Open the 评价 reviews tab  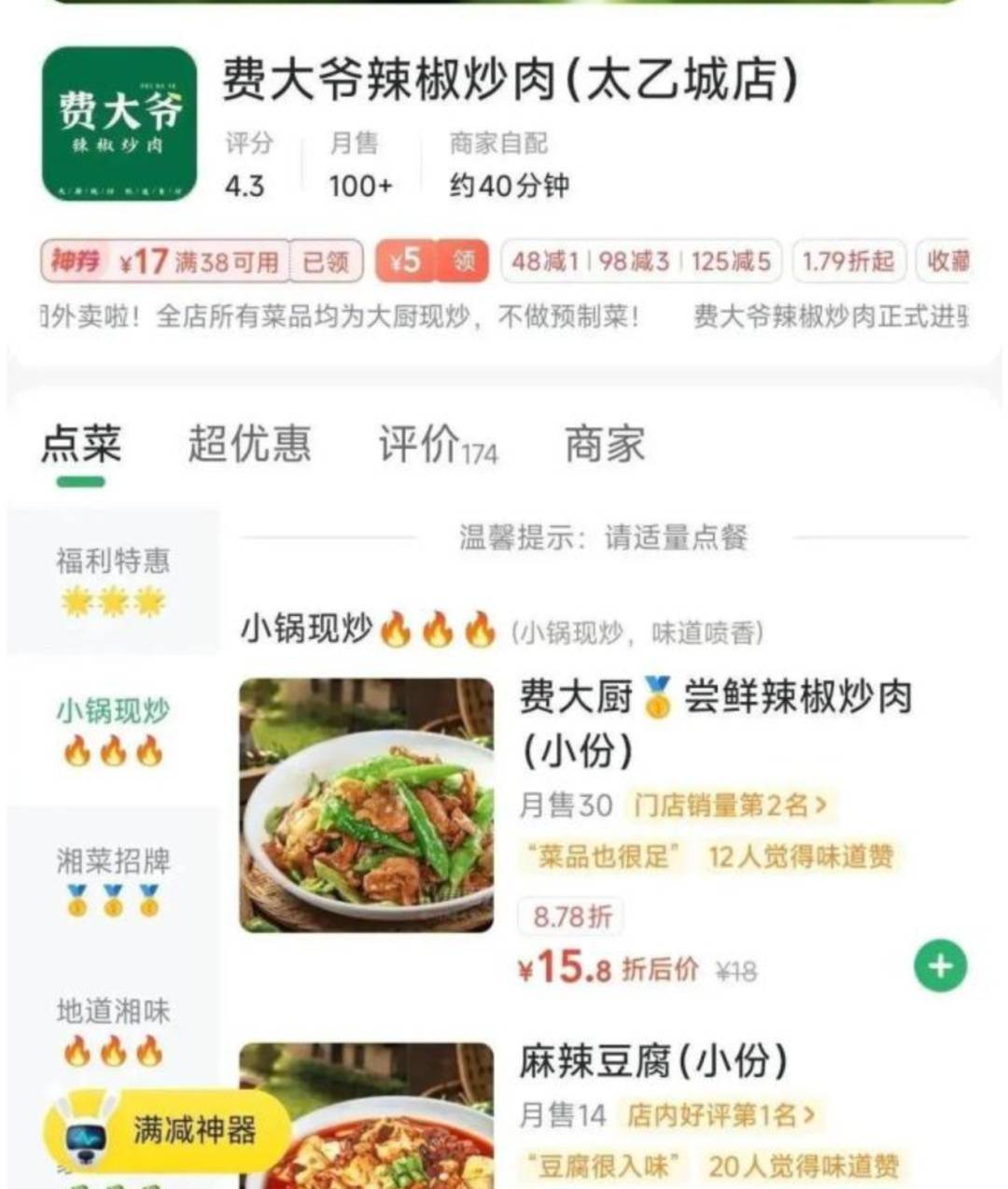[x=437, y=444]
